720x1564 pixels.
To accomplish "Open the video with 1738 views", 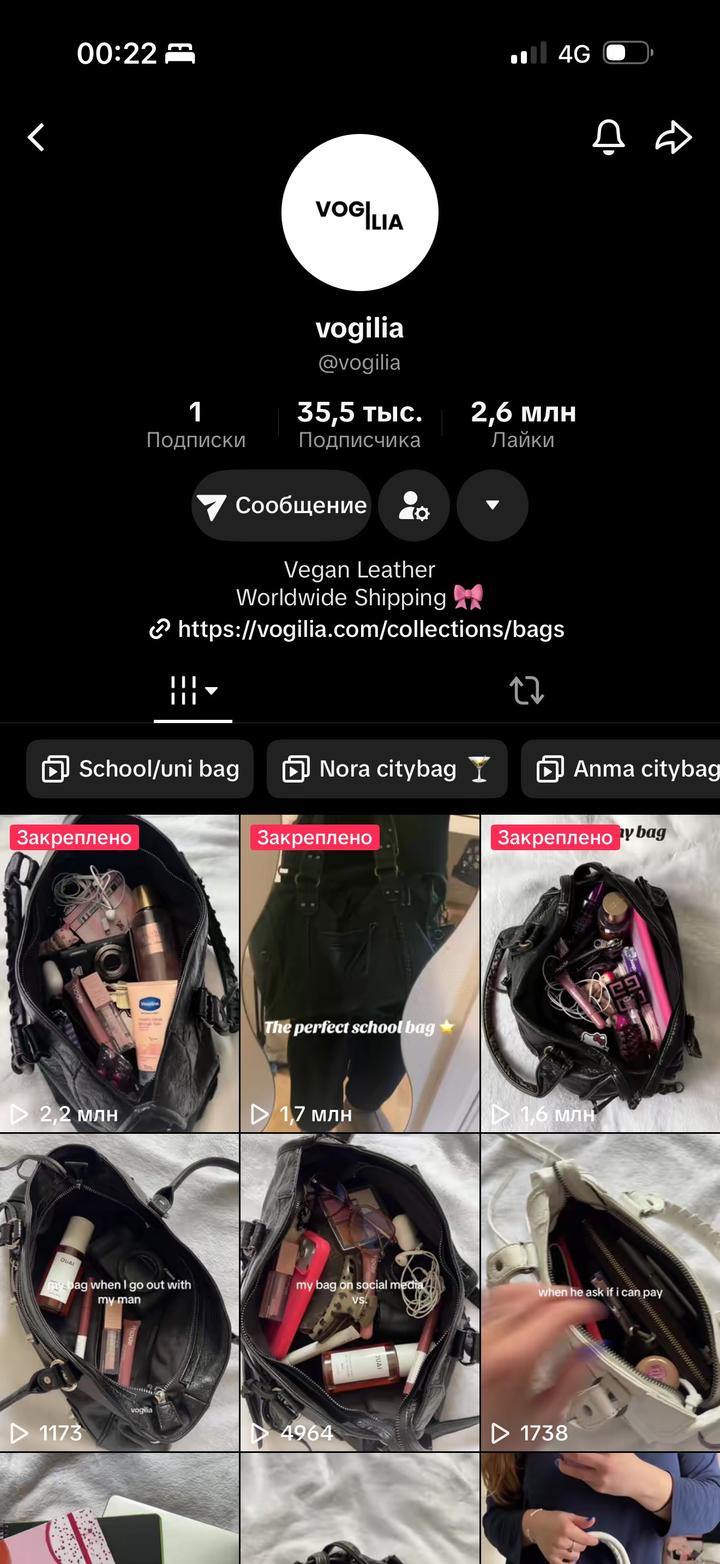I will [600, 1292].
